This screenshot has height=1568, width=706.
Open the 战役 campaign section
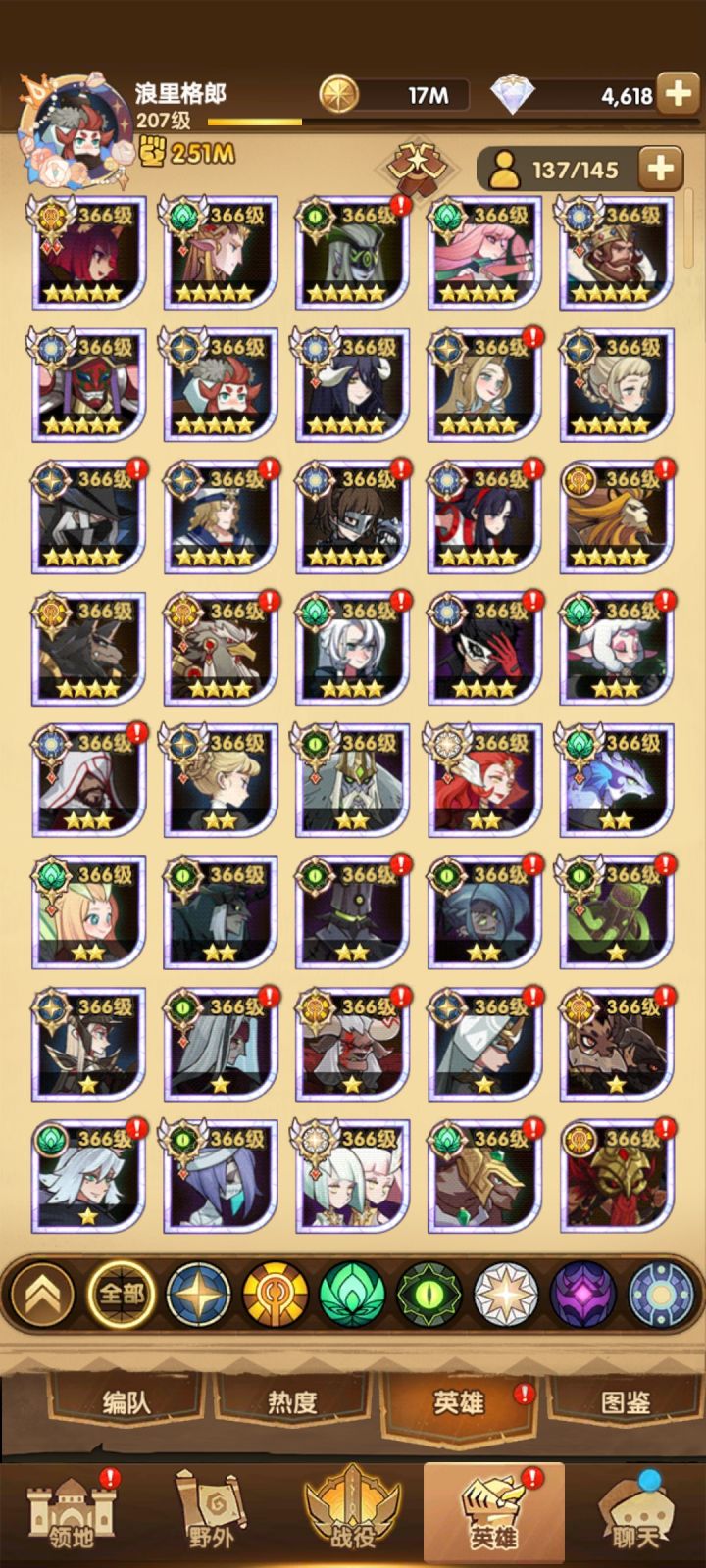(352, 1514)
